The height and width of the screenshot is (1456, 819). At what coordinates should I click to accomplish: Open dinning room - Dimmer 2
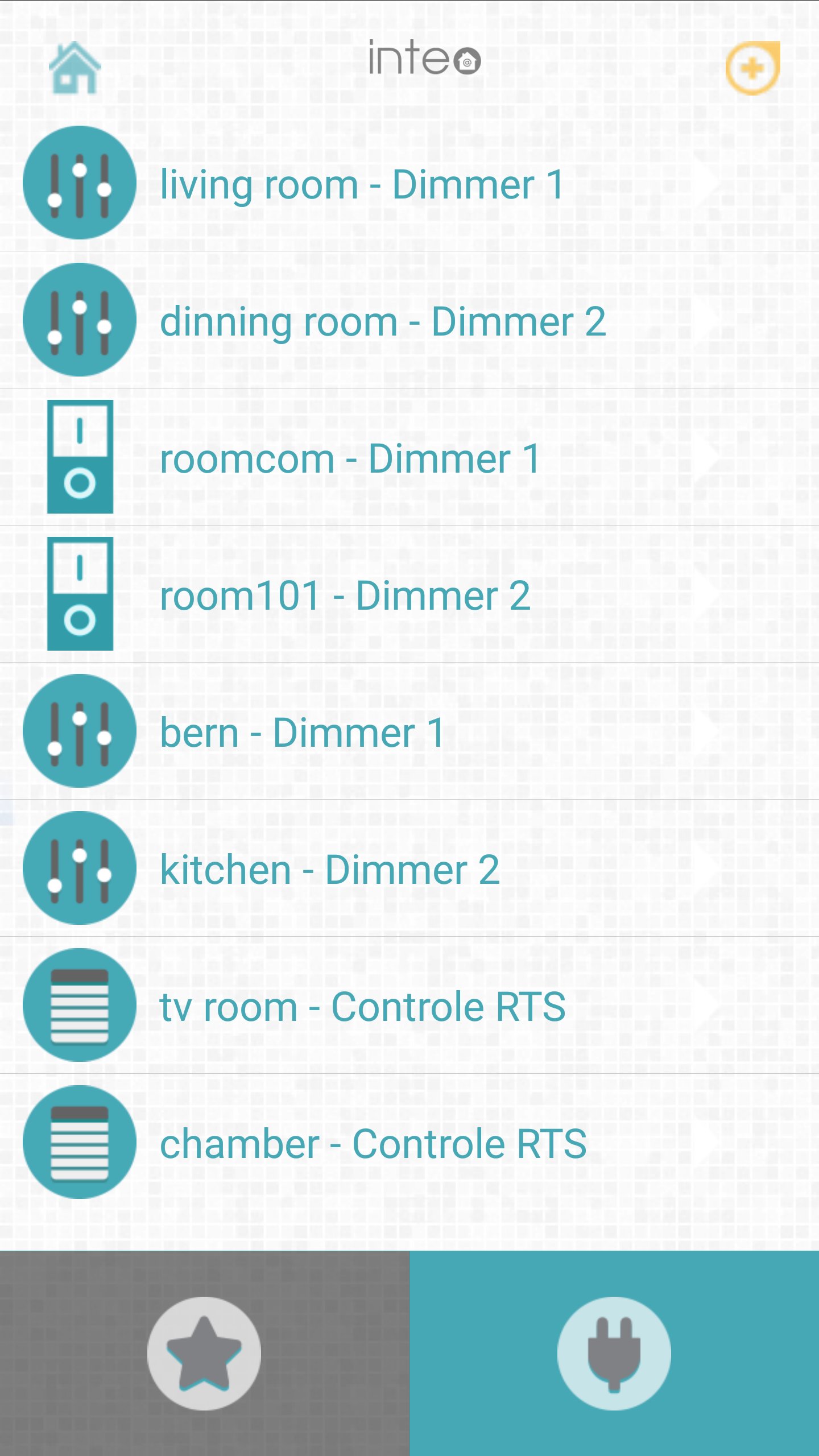[382, 321]
